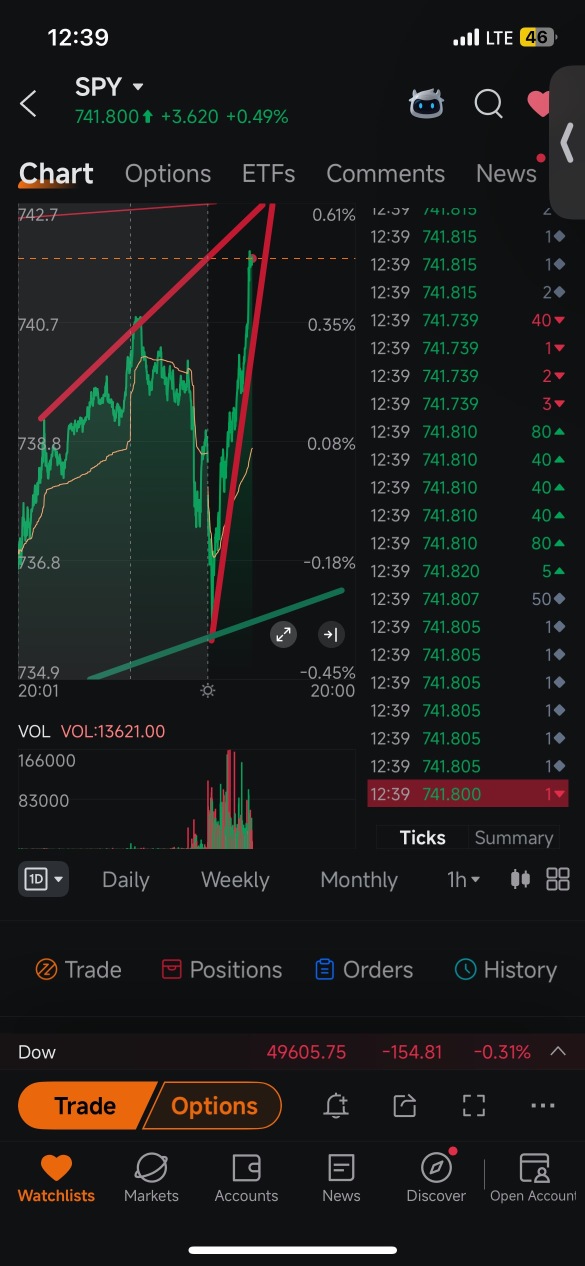Expand the chart with the arrows icon
The image size is (585, 1266).
tap(284, 634)
